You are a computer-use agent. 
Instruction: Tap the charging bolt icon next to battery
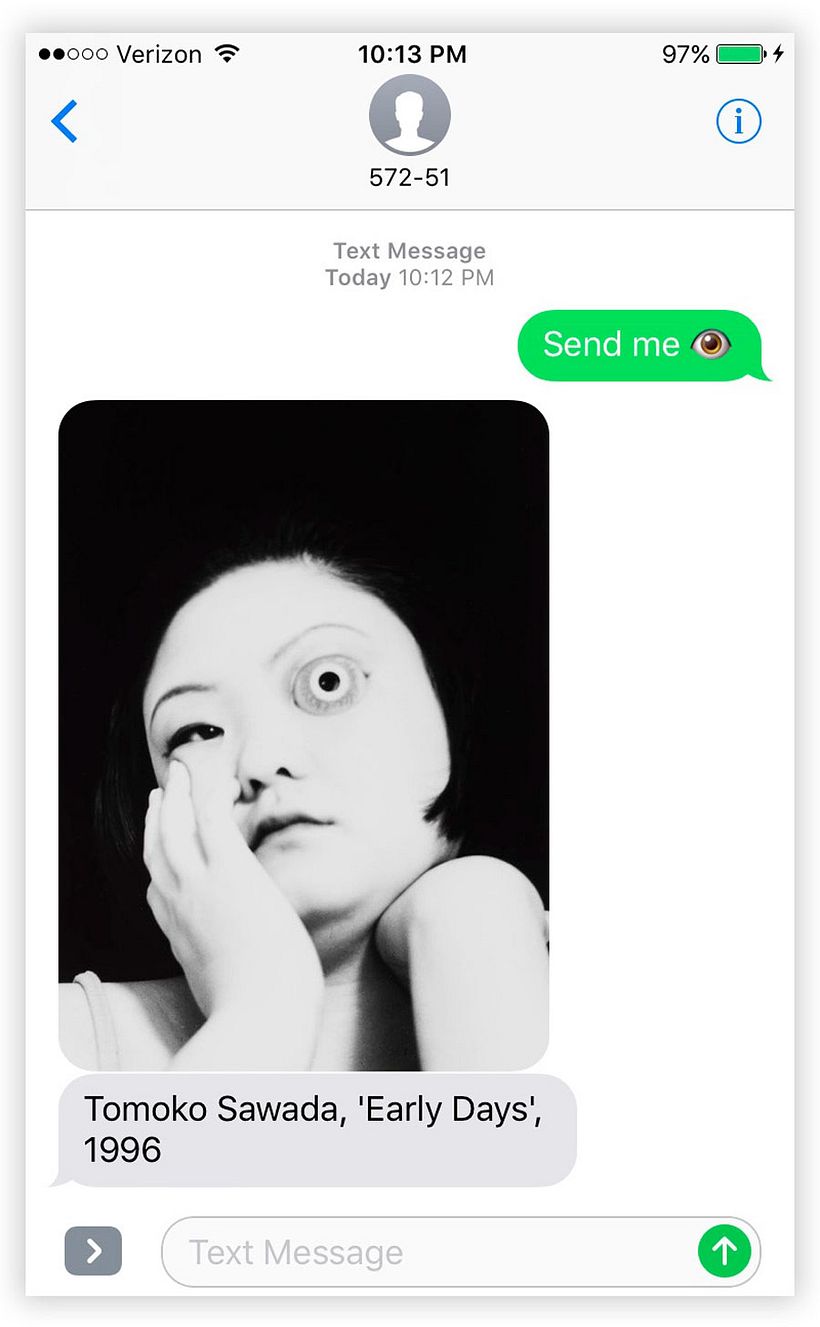[779, 54]
